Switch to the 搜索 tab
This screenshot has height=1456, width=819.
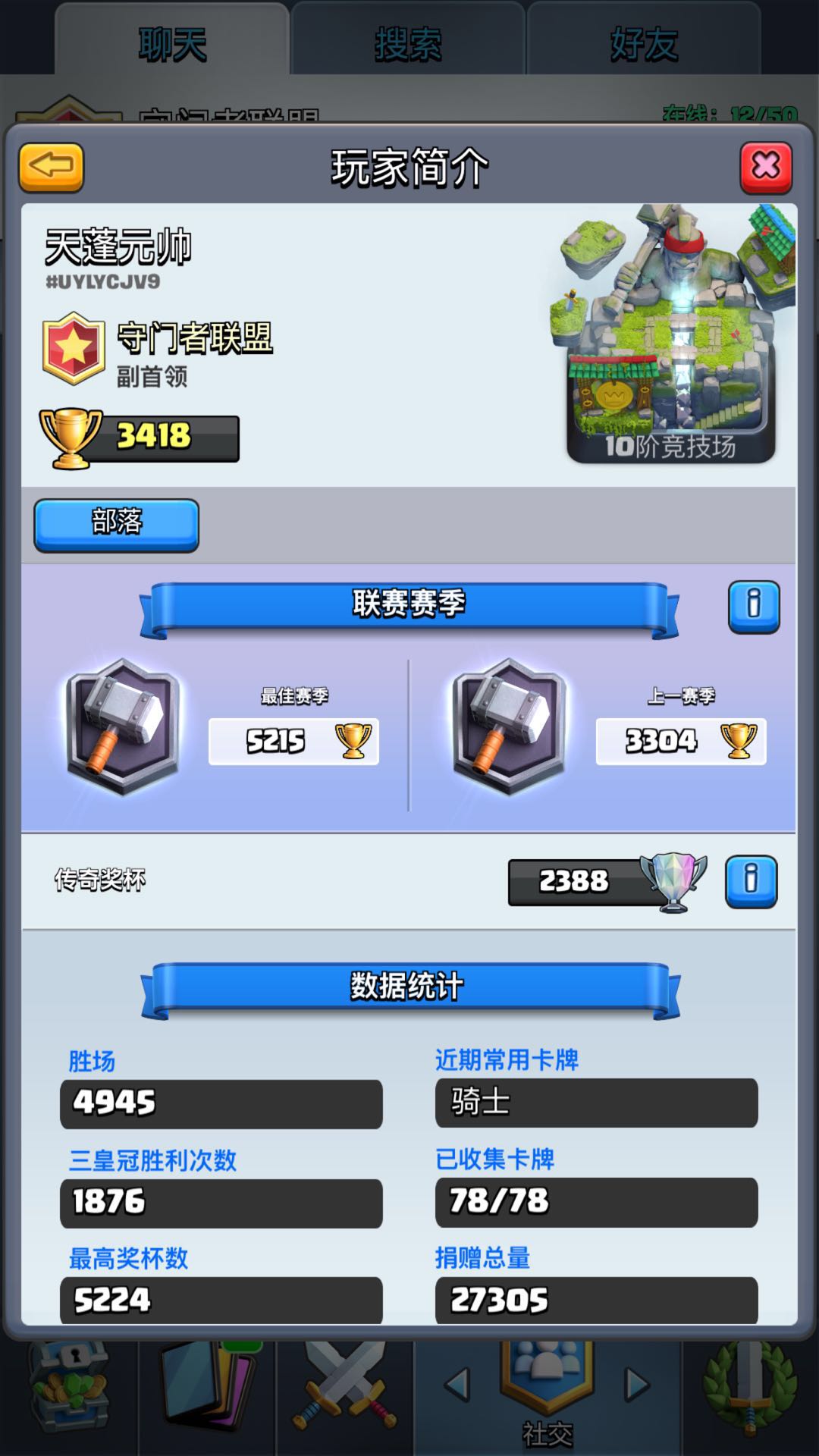tap(408, 43)
